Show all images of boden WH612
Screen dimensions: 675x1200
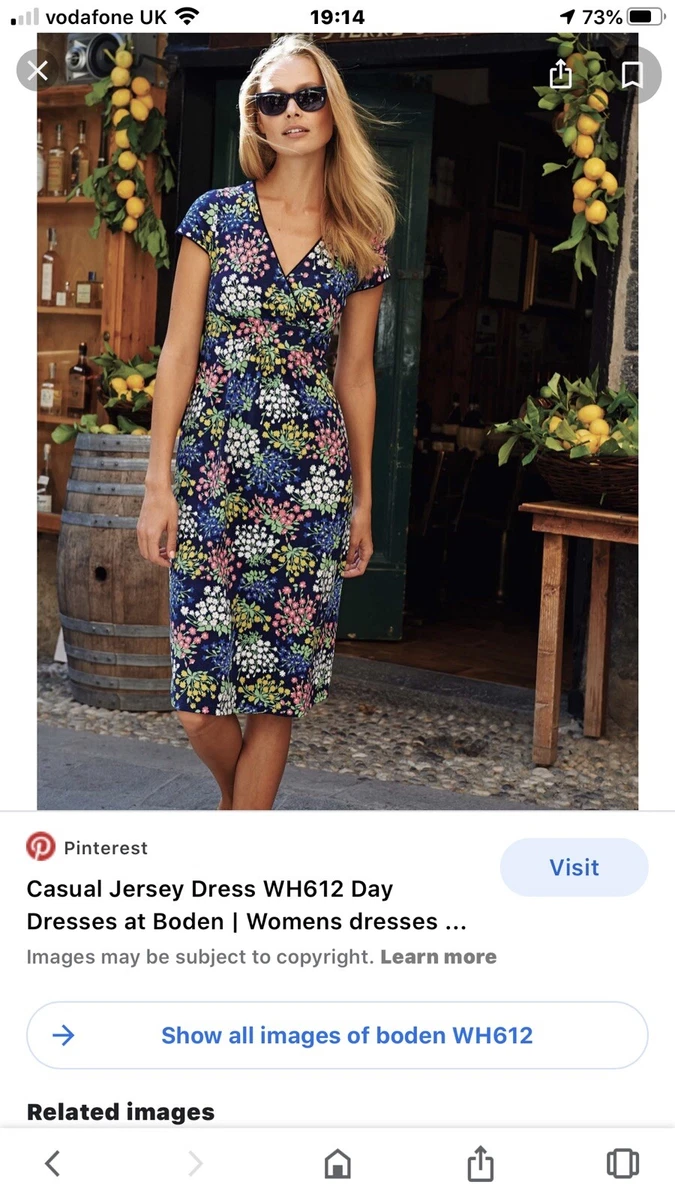coord(337,1035)
